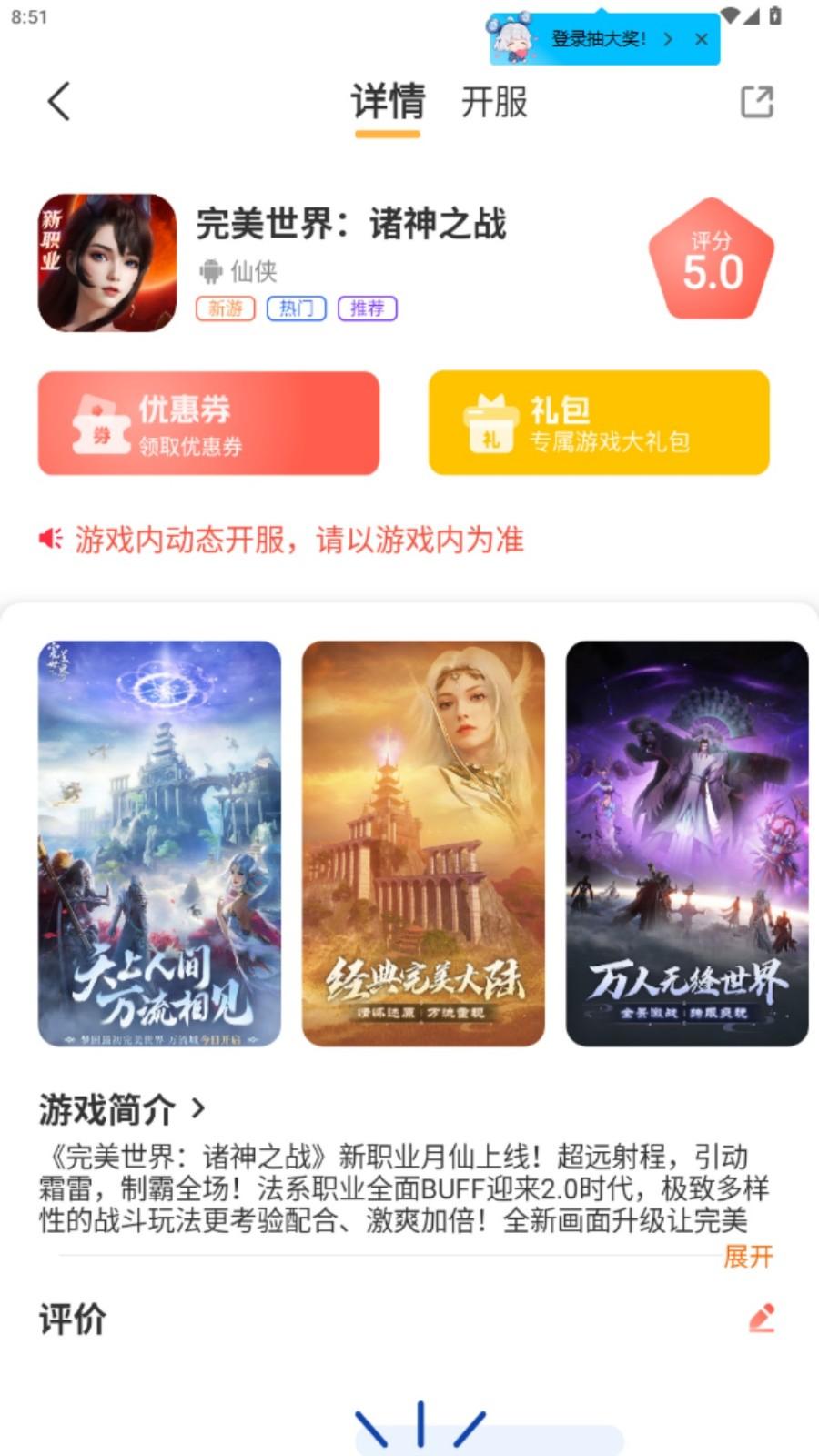Image resolution: width=819 pixels, height=1456 pixels.
Task: Tap the 热门 tag label
Action: [x=295, y=308]
